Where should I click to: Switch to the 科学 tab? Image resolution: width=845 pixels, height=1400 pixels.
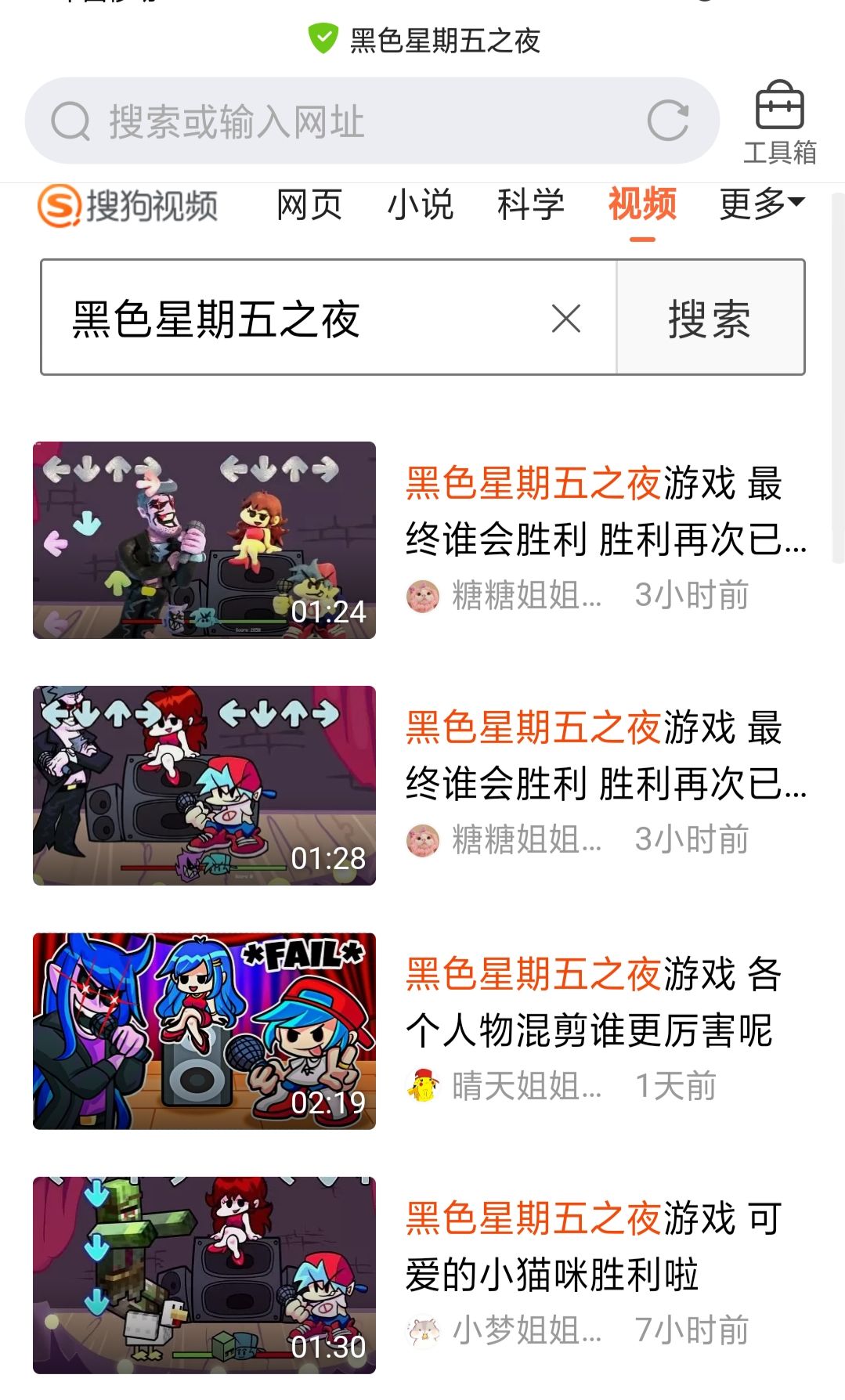pos(531,205)
